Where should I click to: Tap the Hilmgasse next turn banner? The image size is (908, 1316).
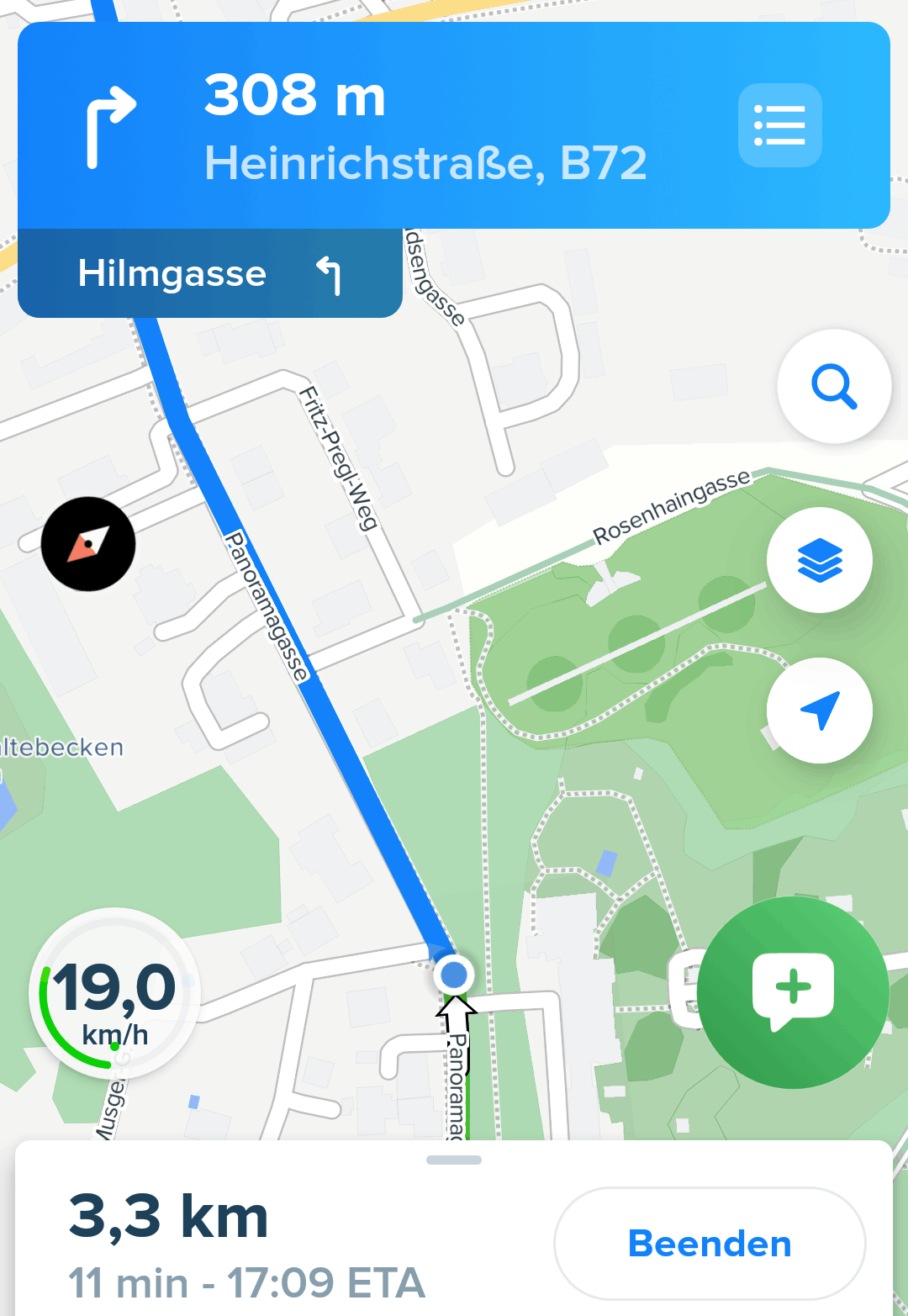[x=209, y=274]
